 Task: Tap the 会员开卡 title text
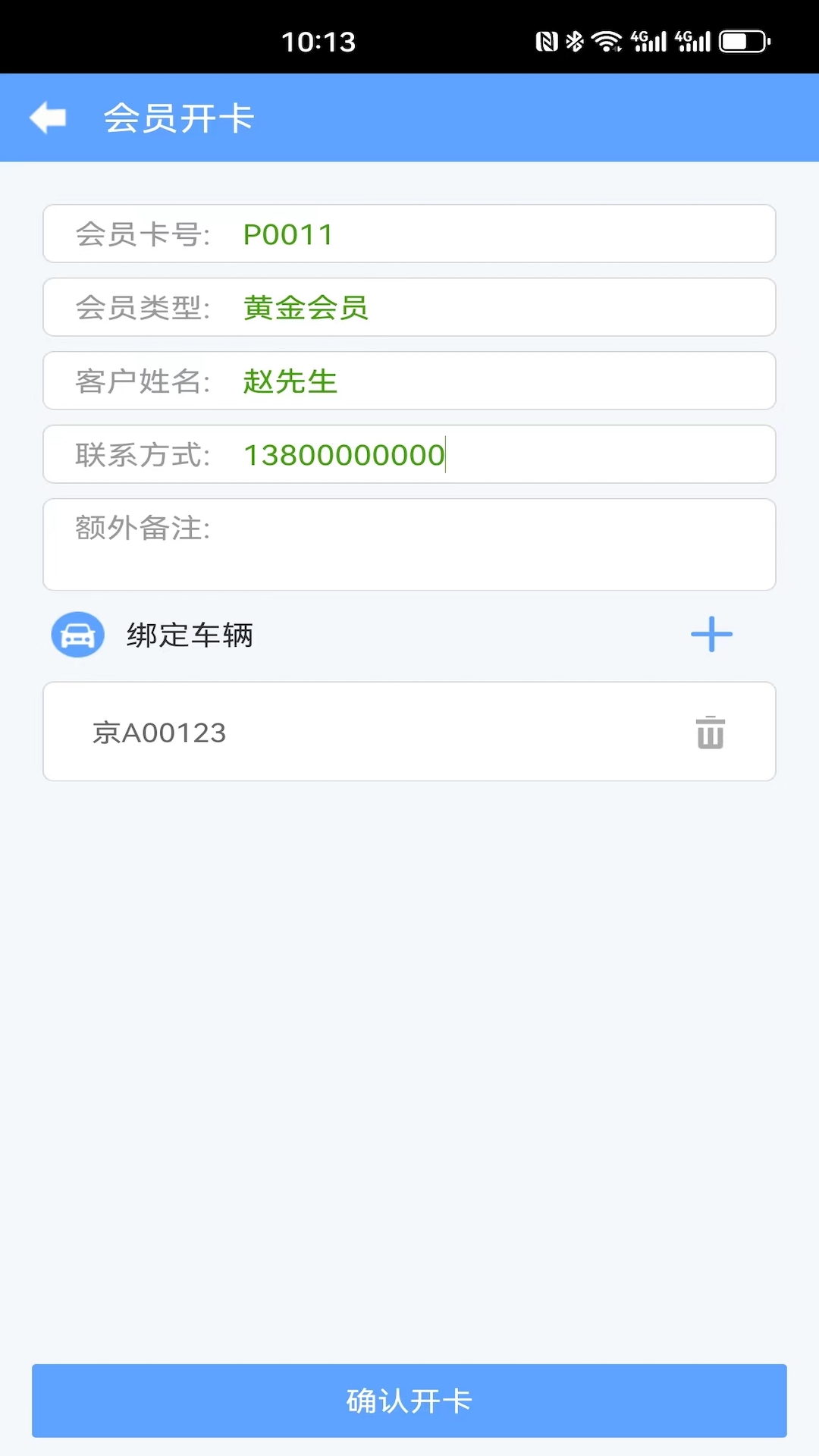point(179,118)
